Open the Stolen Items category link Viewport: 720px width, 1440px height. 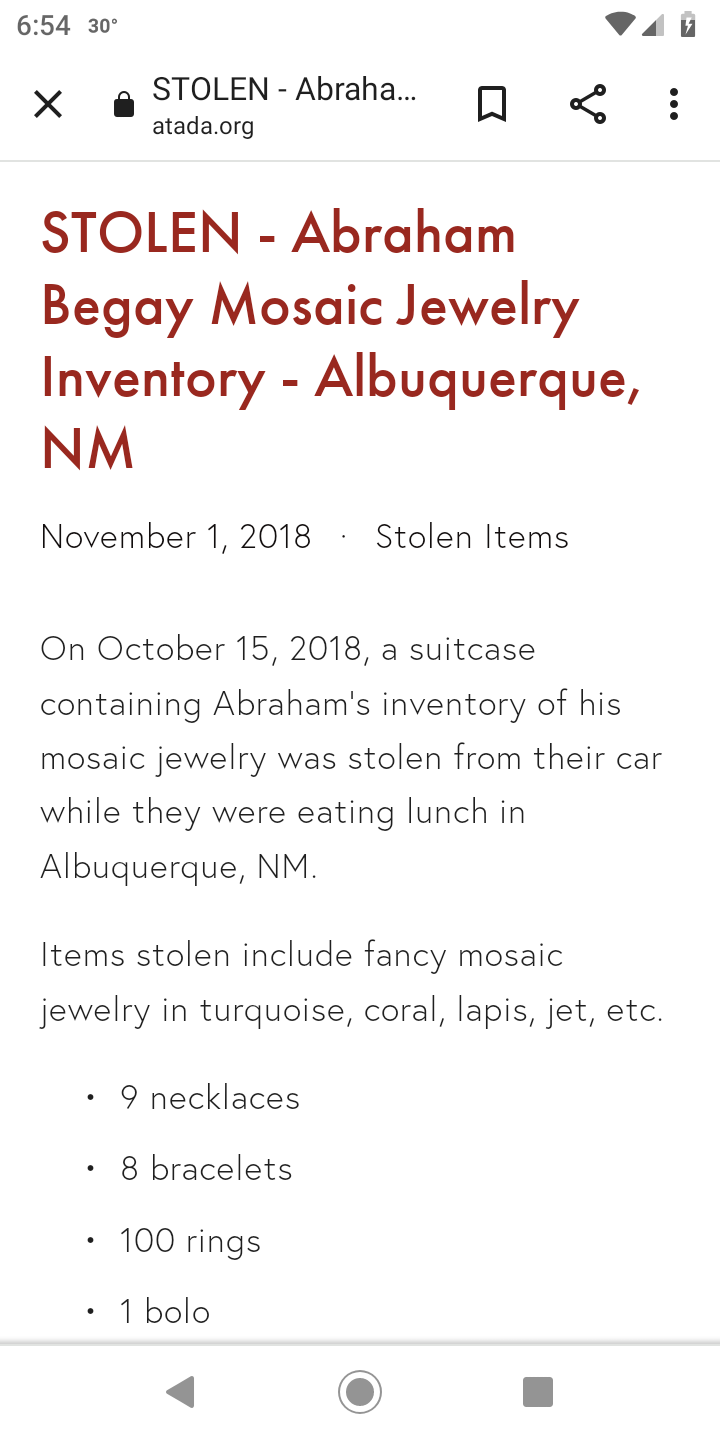(x=472, y=537)
